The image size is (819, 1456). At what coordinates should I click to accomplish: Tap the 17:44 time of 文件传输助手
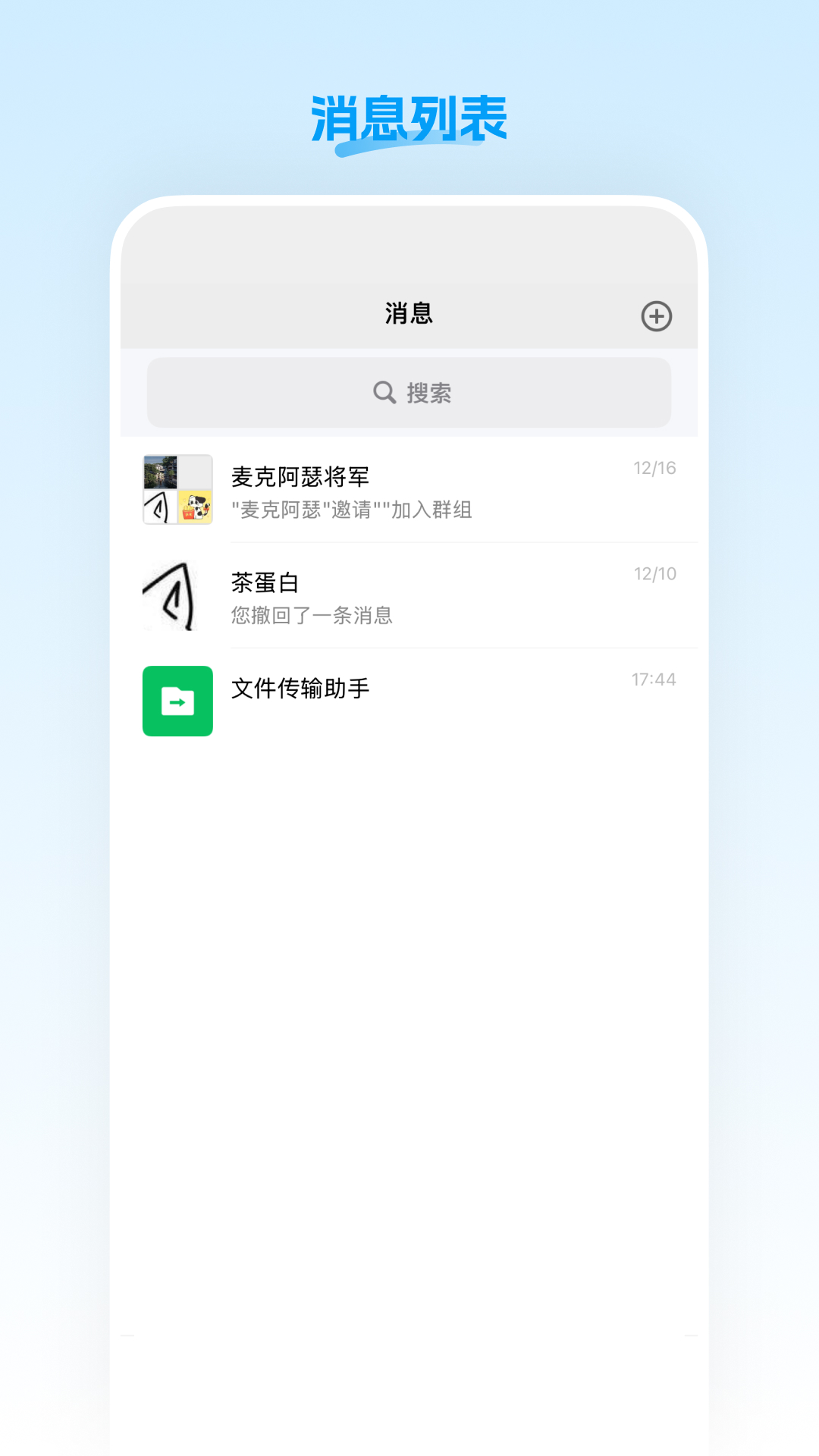pos(654,679)
